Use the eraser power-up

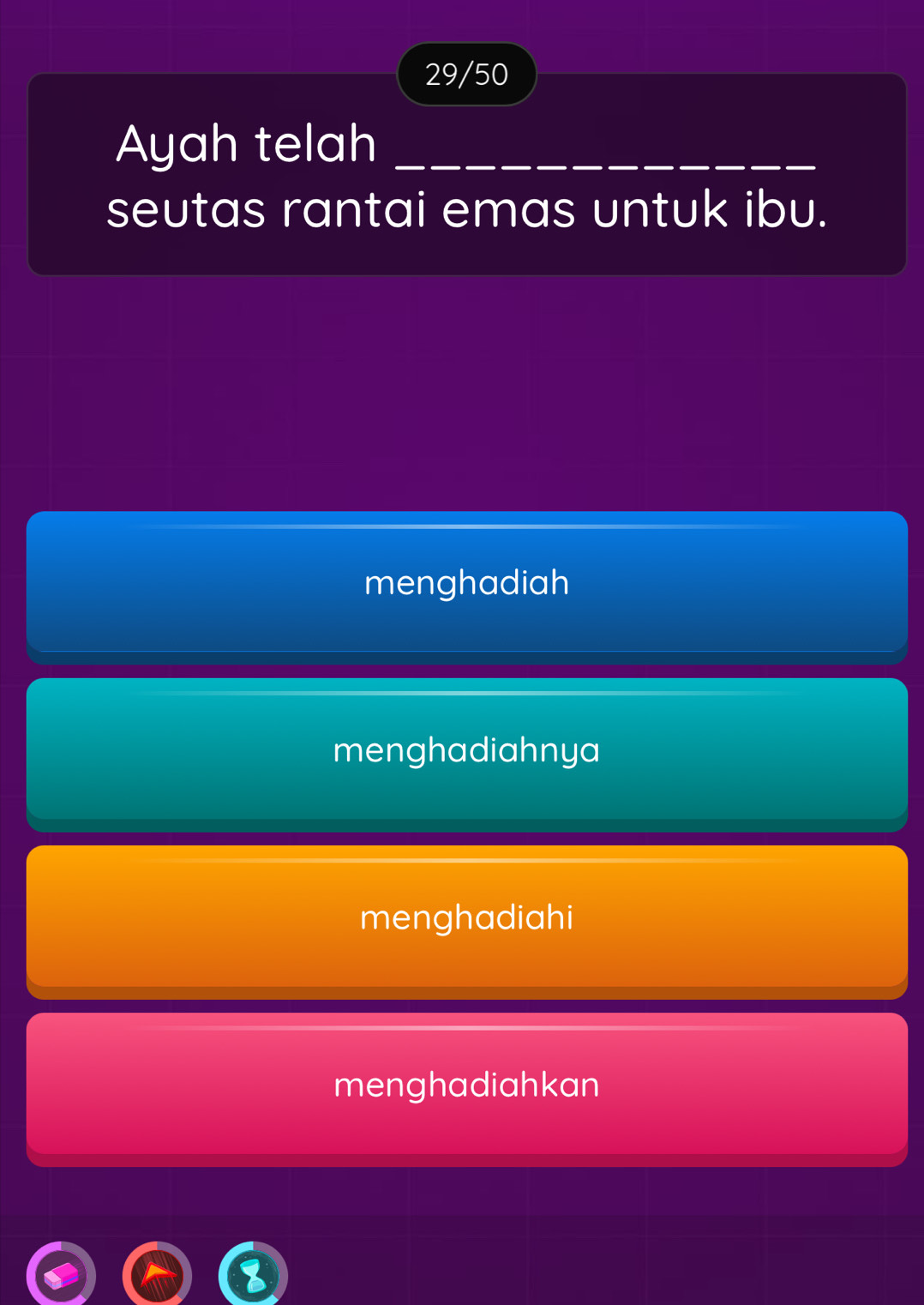pyautogui.click(x=61, y=1276)
